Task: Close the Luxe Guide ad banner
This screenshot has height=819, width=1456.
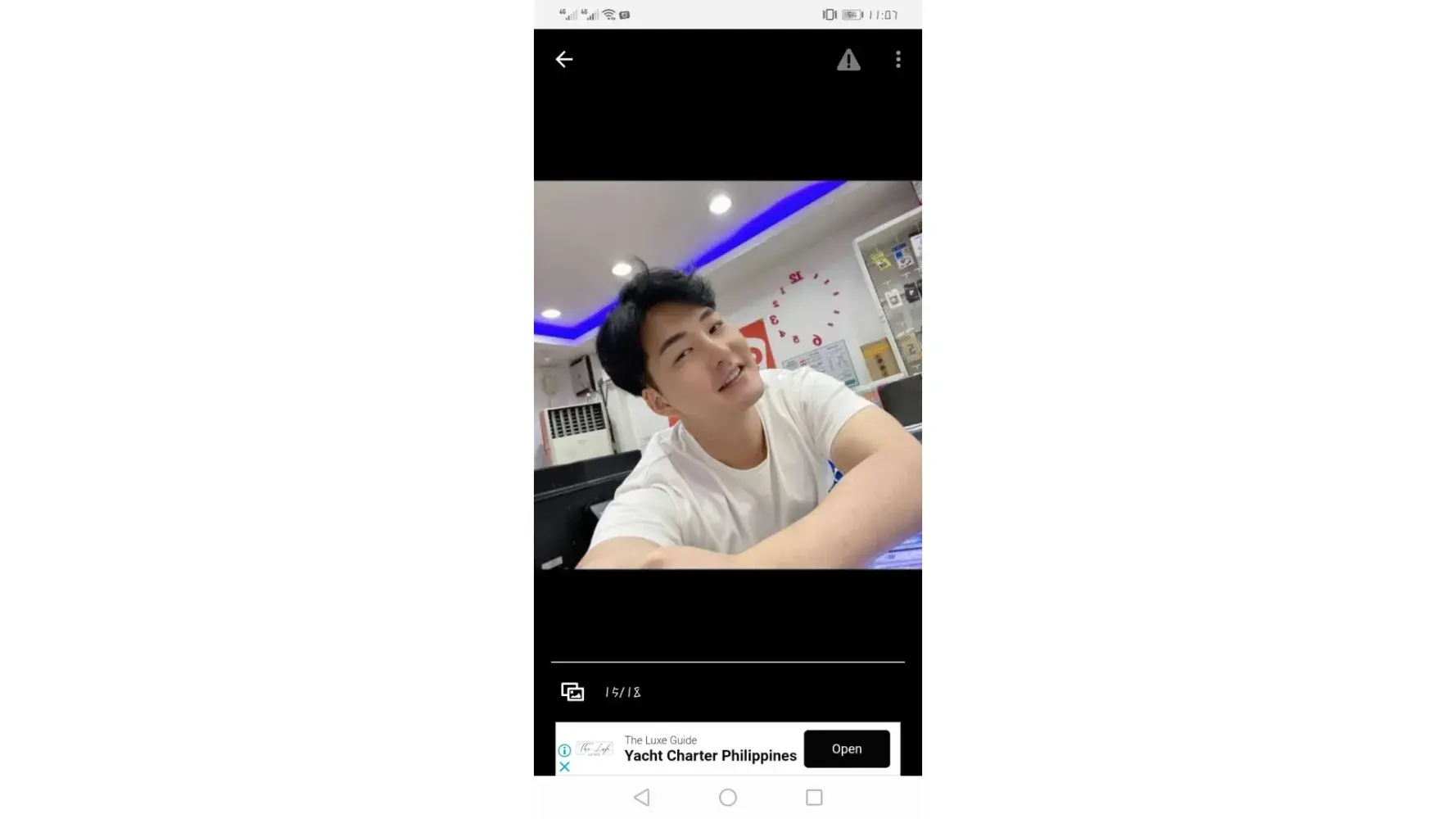Action: click(x=564, y=767)
